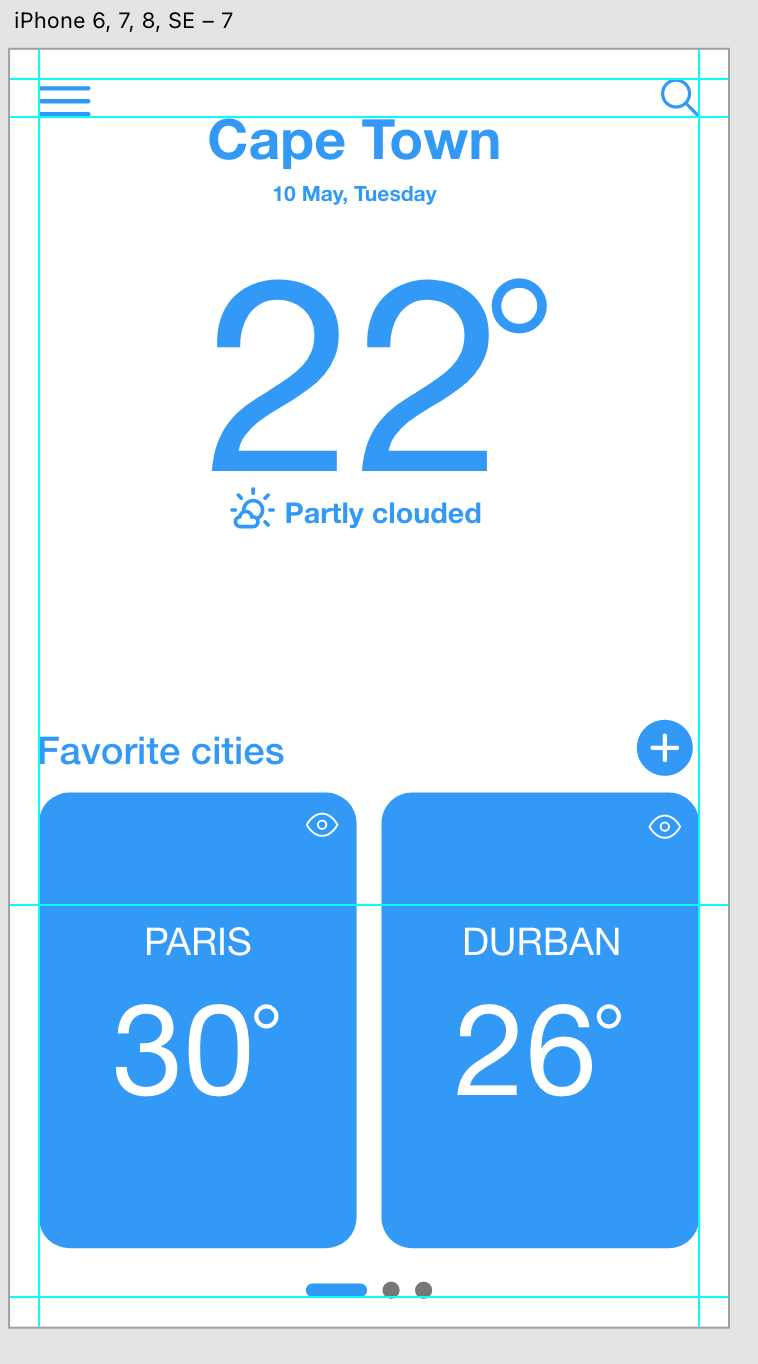
Task: Tap the eye icon on Paris card
Action: click(322, 825)
